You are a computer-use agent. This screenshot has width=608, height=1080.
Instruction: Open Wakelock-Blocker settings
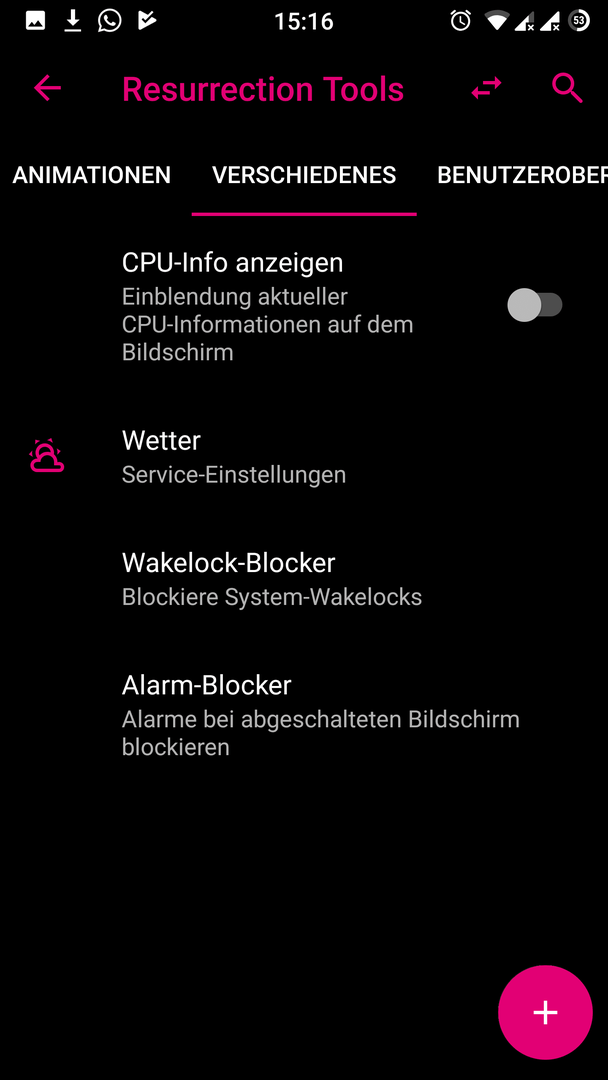pos(304,579)
